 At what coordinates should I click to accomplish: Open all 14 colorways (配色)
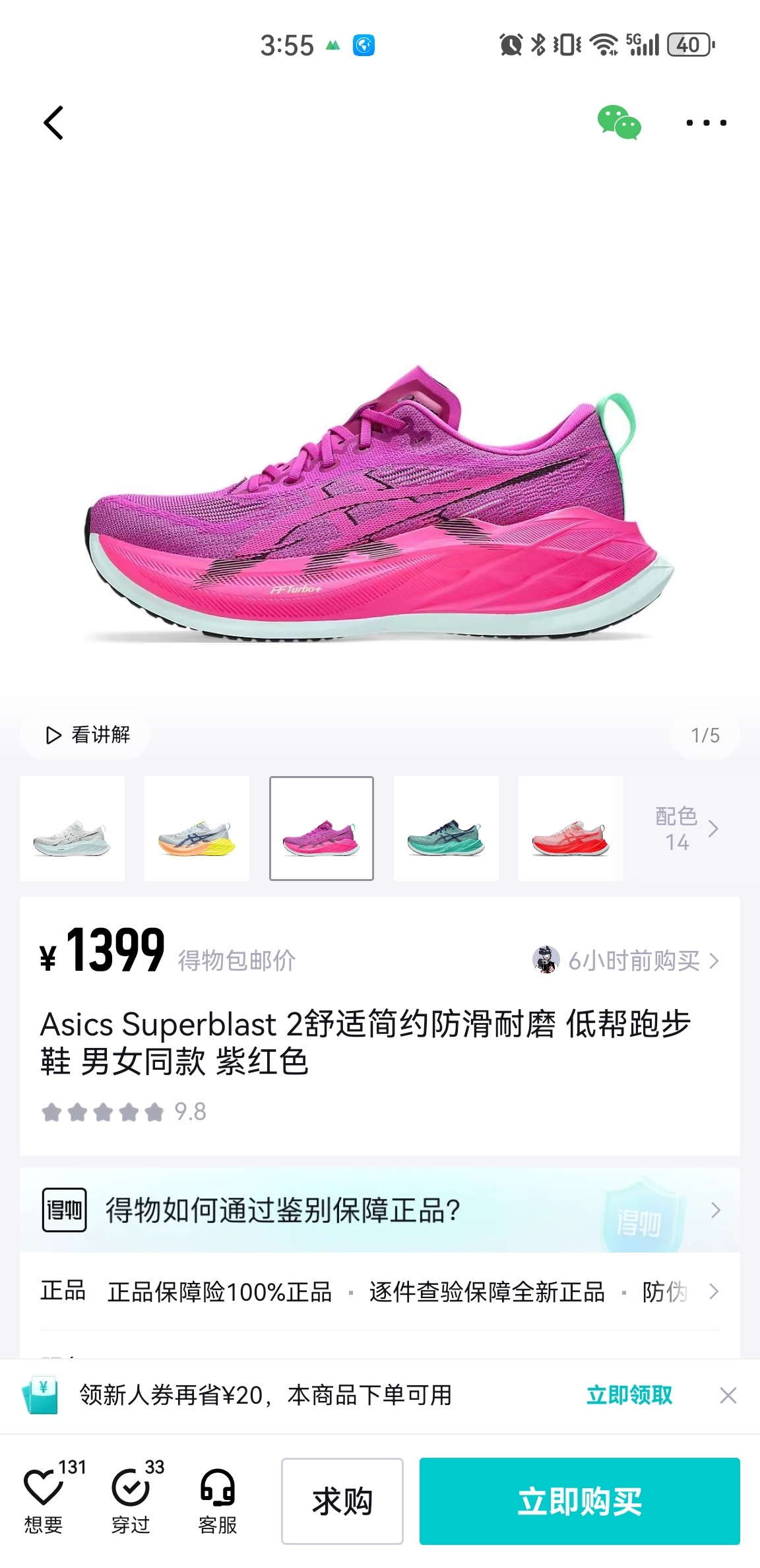tap(686, 828)
